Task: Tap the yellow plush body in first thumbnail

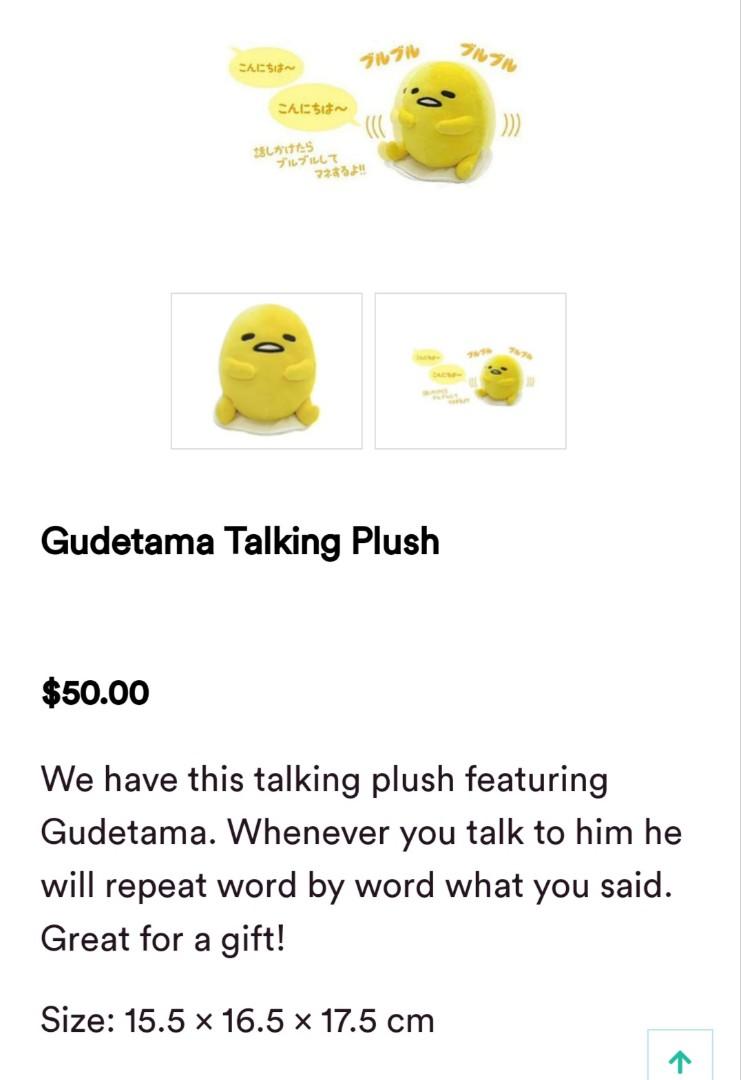Action: pyautogui.click(x=265, y=370)
